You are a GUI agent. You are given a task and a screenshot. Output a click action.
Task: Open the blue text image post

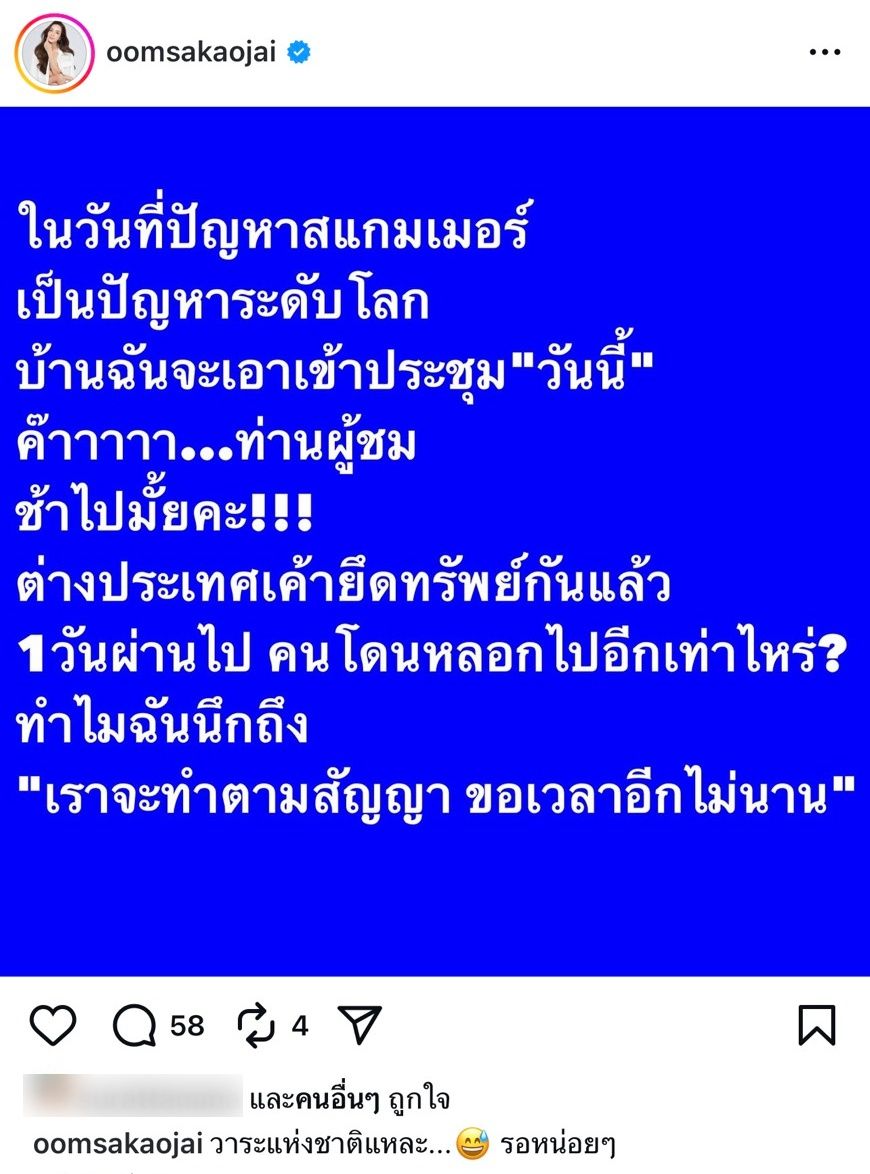tap(435, 540)
